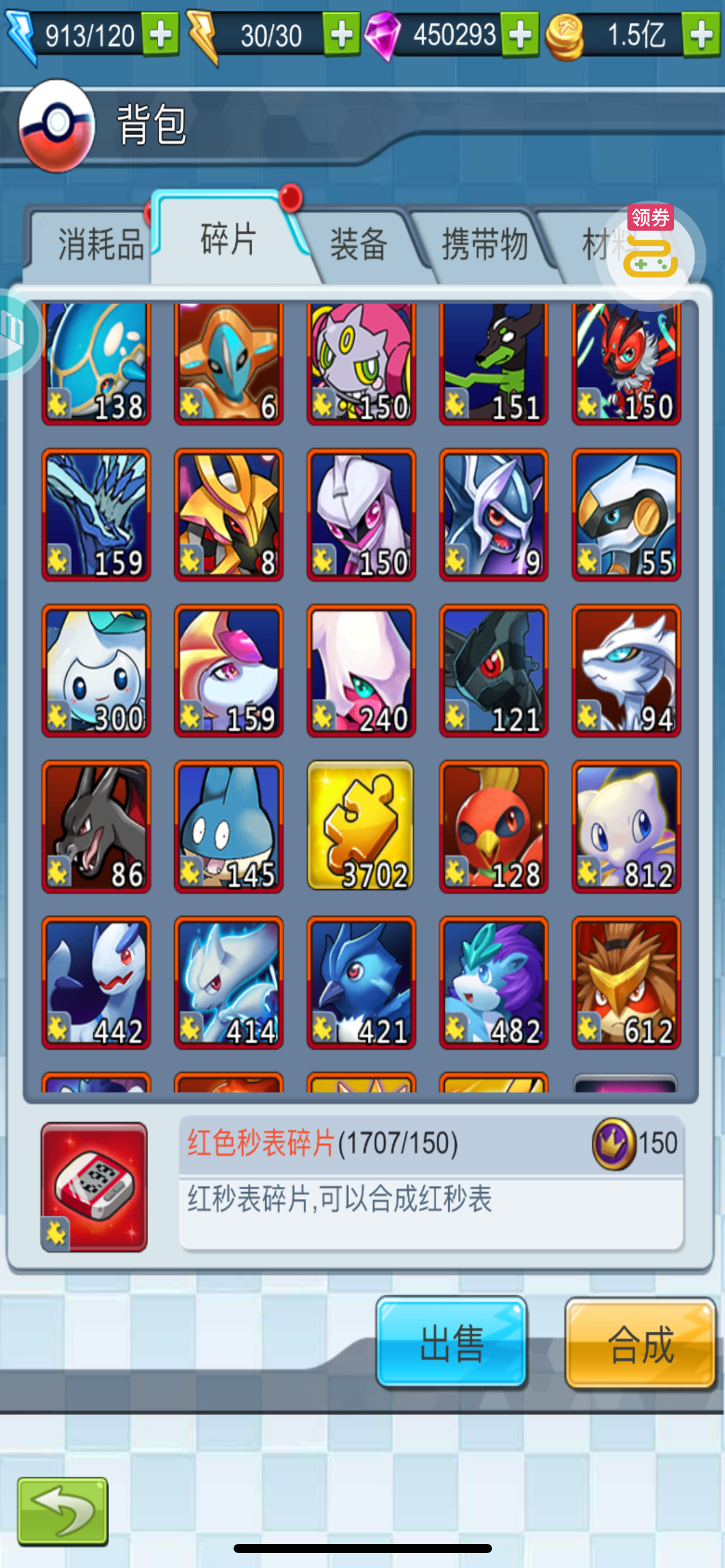Choose the Zekrom fragment showing 121
The width and height of the screenshot is (725, 1568).
pos(494,670)
